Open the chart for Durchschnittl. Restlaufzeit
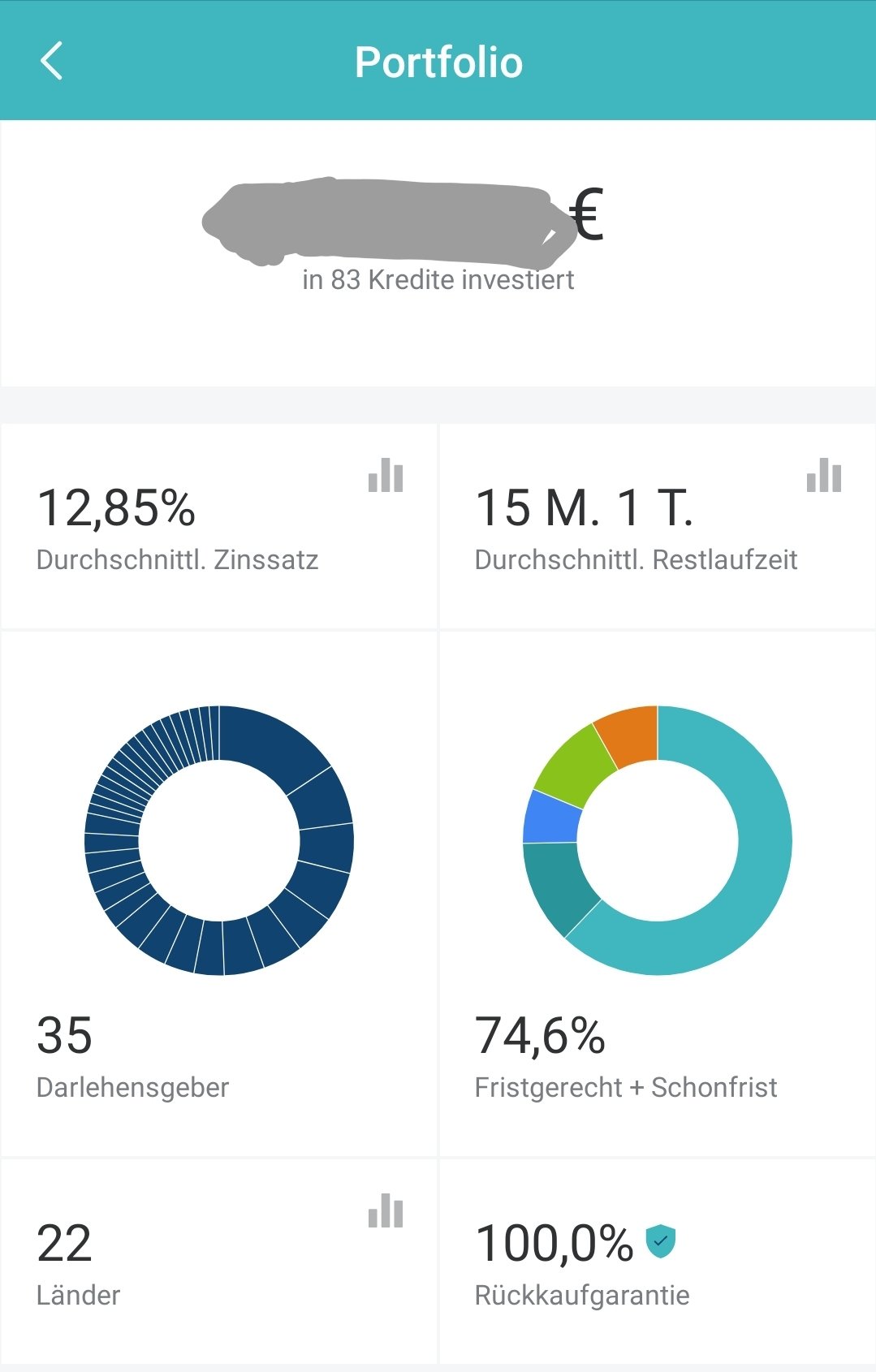 (x=823, y=476)
